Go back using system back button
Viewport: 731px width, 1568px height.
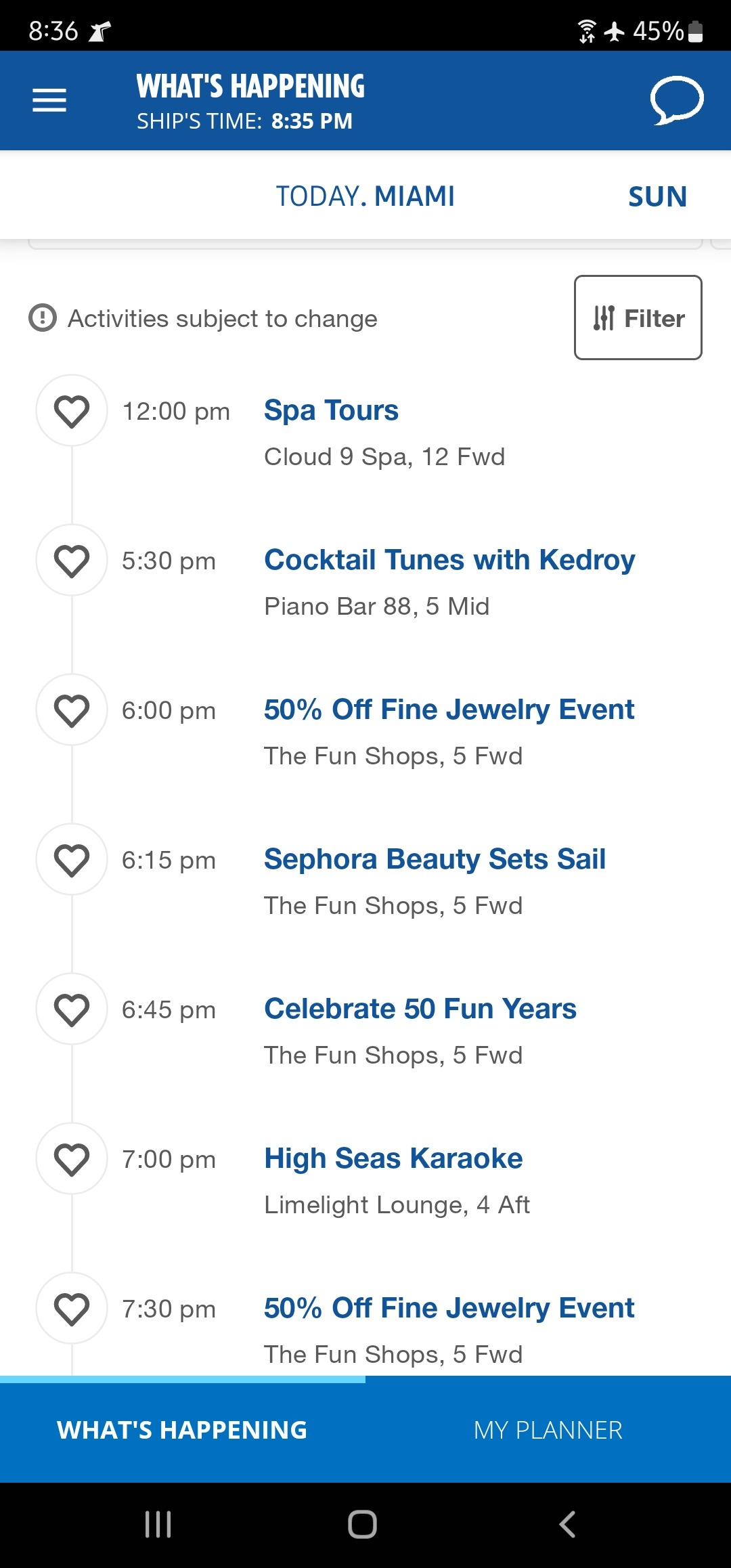(567, 1525)
